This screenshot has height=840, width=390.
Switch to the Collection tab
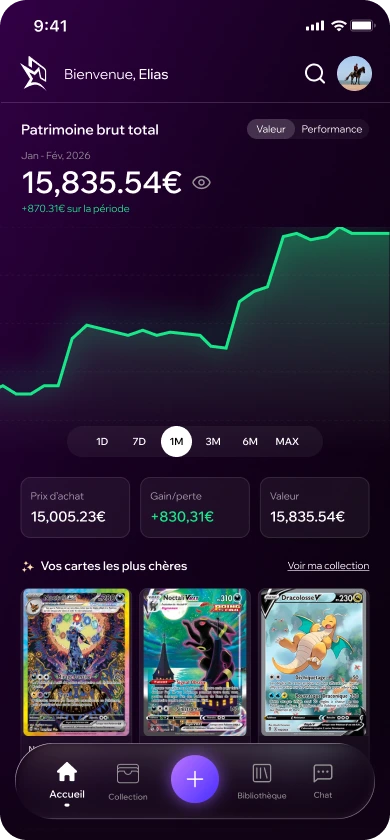128,783
